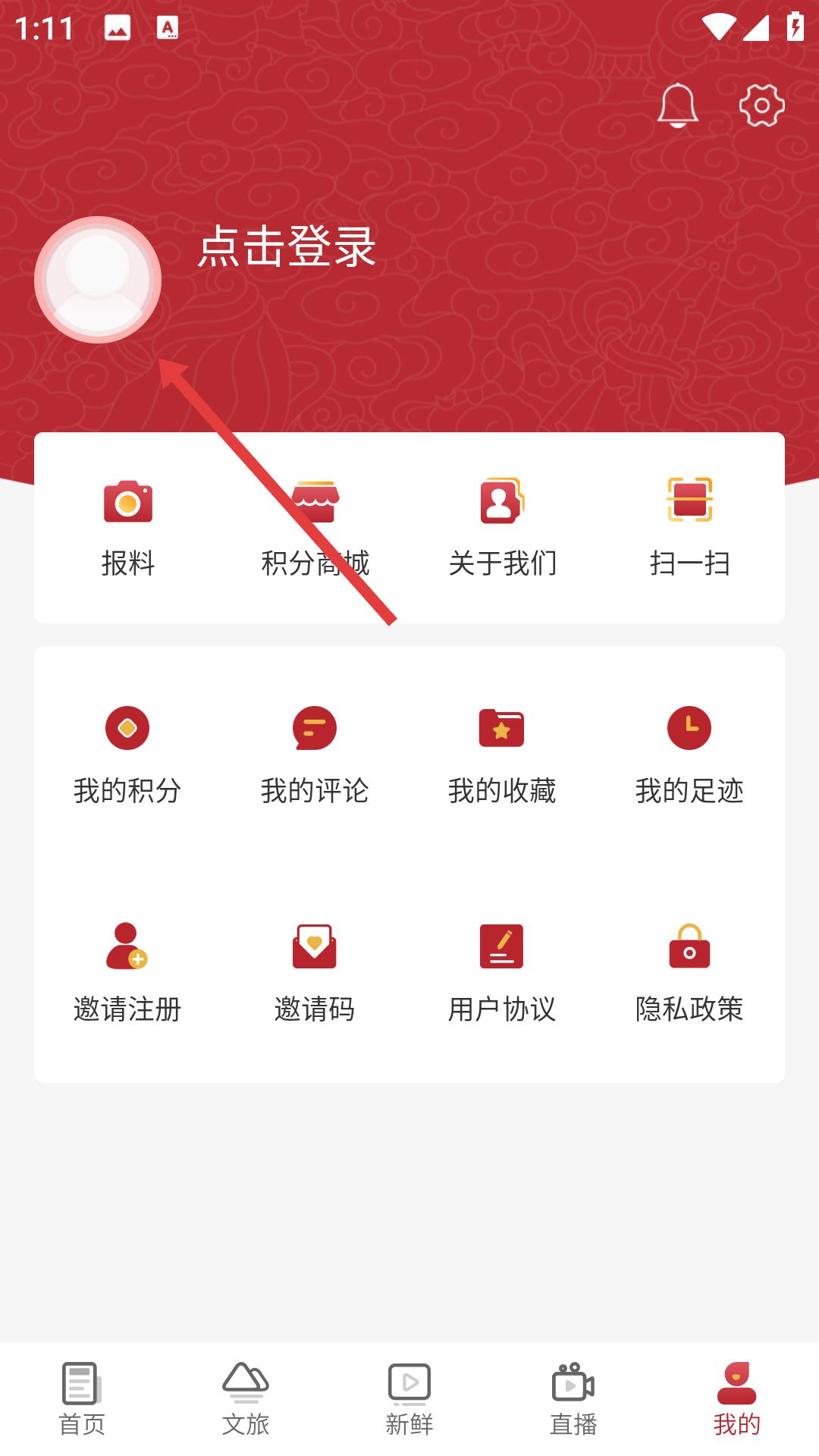Open 我的收藏 favorites
Screen dimensions: 819x1456
(502, 755)
